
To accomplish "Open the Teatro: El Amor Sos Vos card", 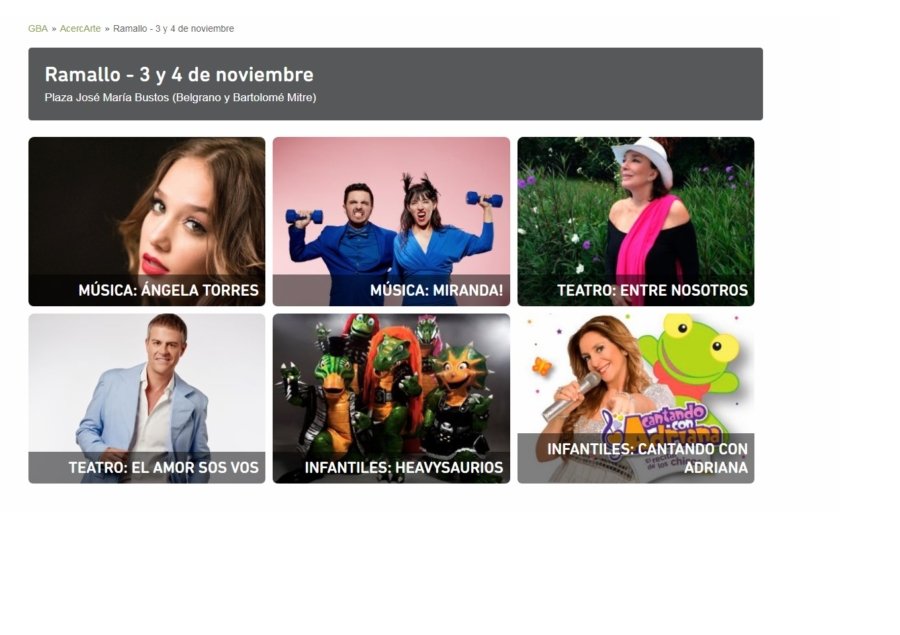I will 147,398.
